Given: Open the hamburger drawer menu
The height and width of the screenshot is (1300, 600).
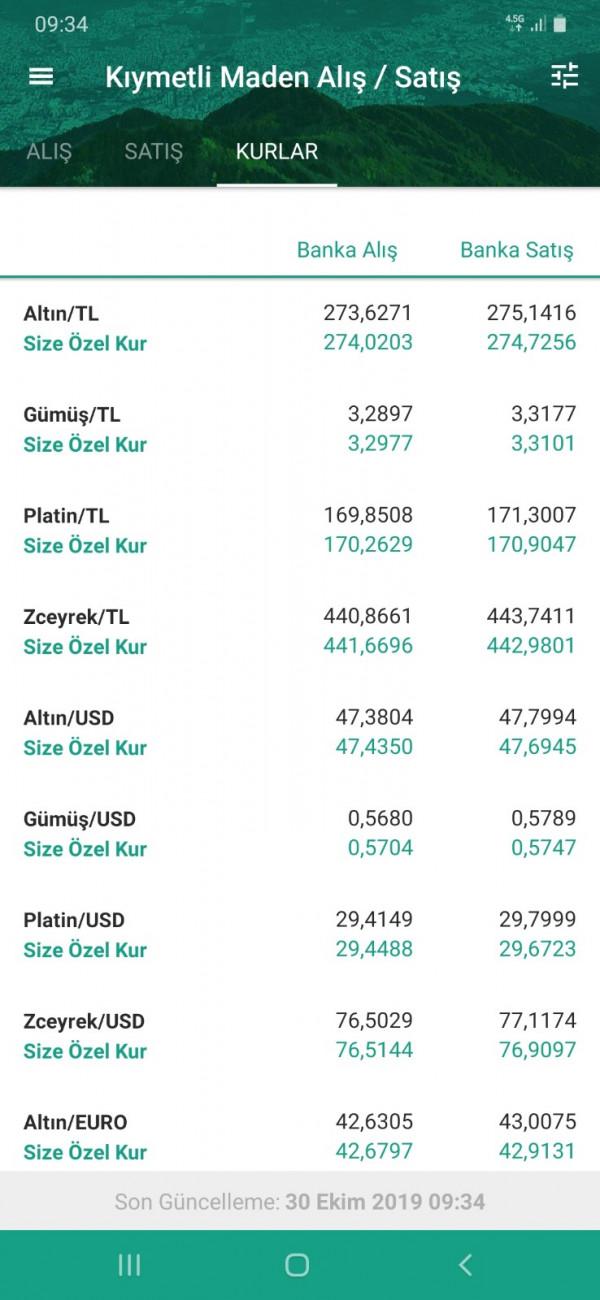Looking at the screenshot, I should (x=41, y=77).
